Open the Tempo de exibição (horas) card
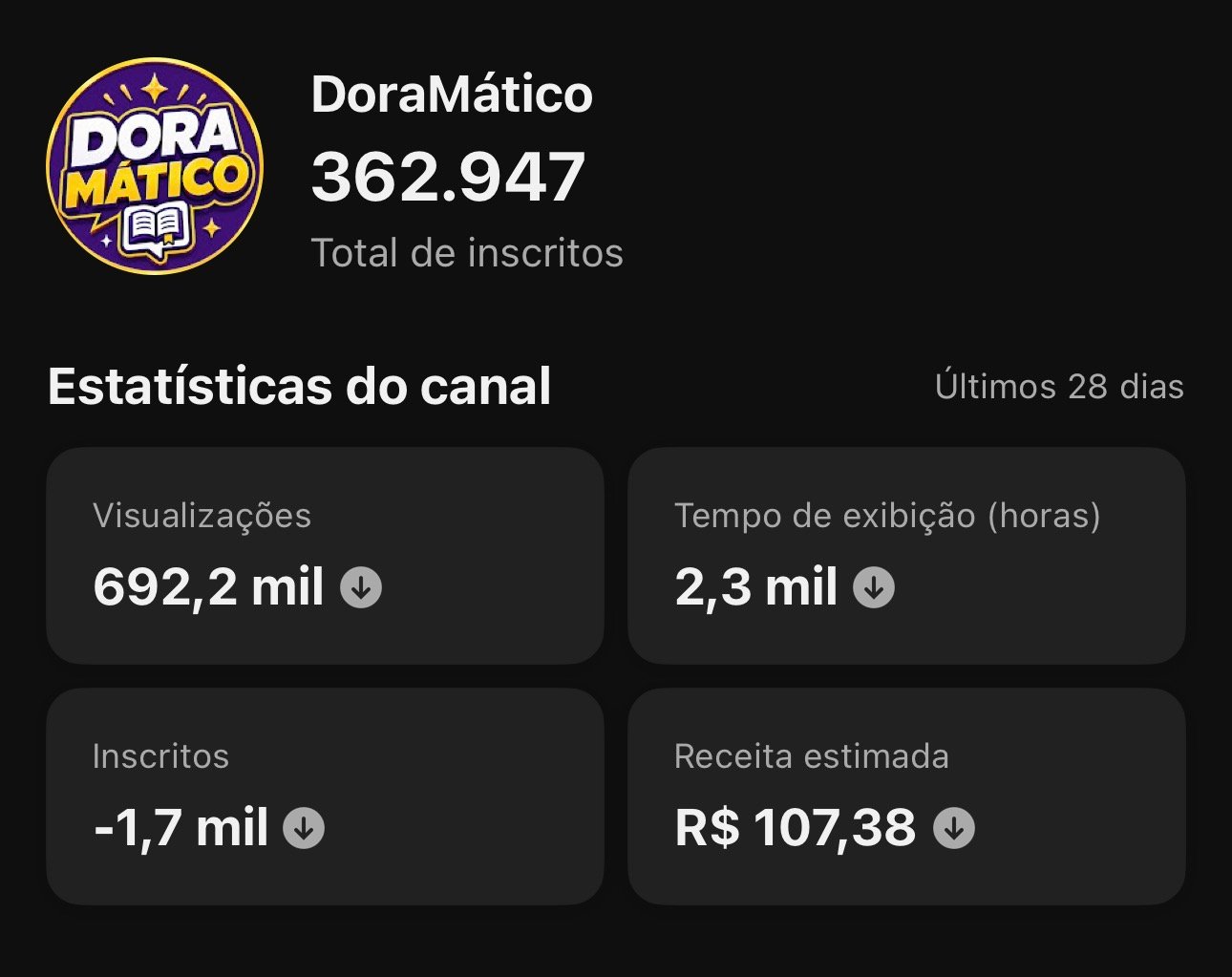Image resolution: width=1232 pixels, height=977 pixels. tap(906, 556)
